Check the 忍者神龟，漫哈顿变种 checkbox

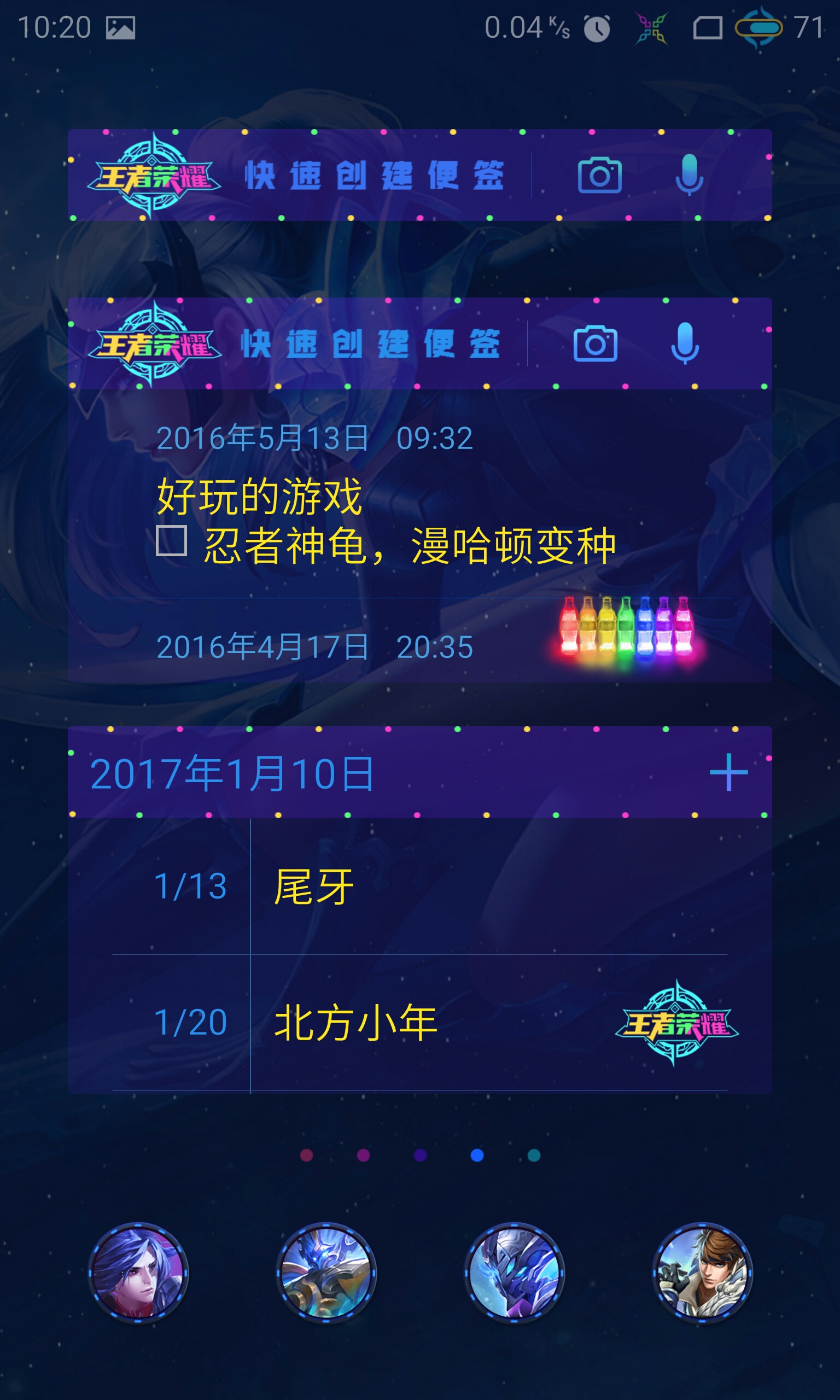tap(172, 541)
